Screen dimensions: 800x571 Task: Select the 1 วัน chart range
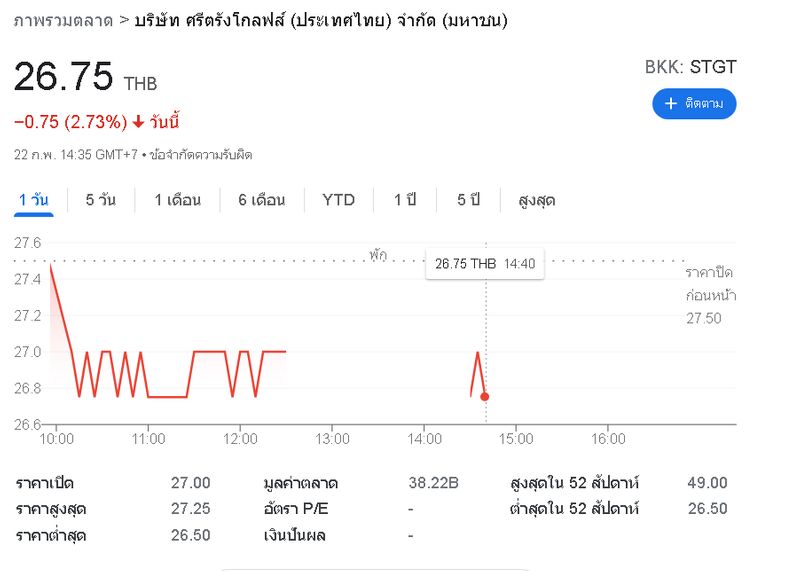click(34, 200)
